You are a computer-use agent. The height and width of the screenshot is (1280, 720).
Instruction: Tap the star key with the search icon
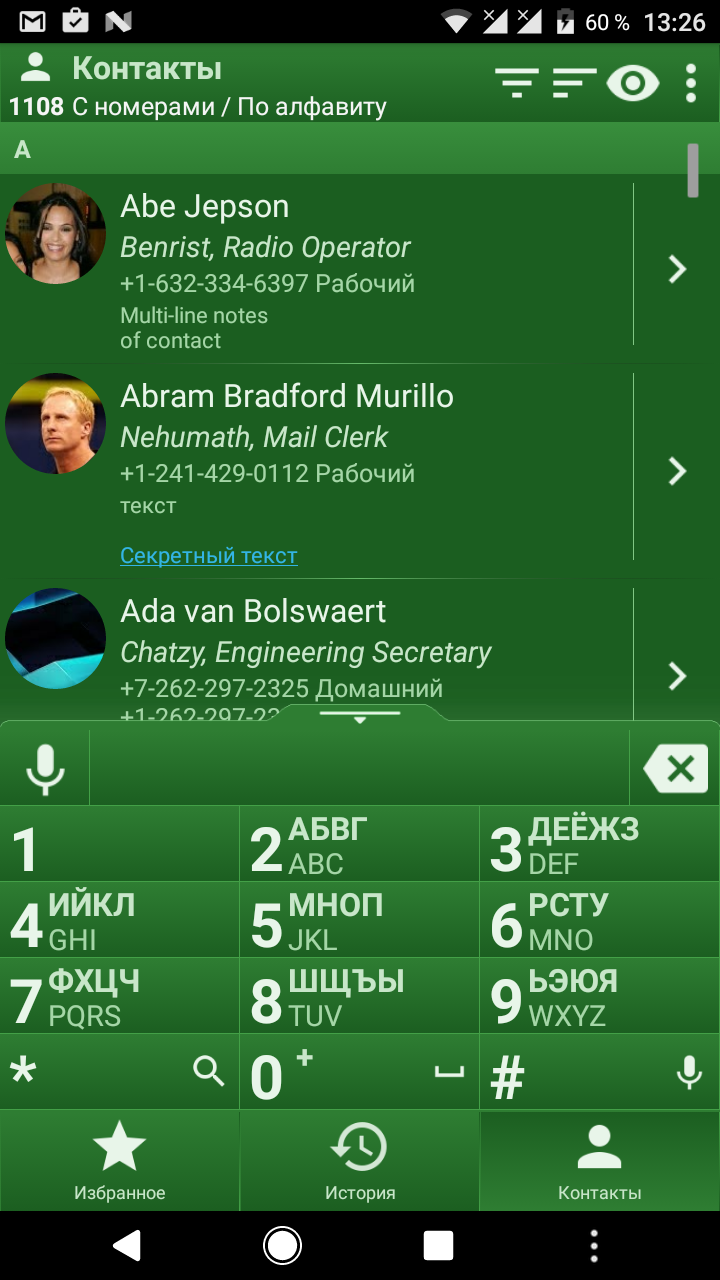[x=120, y=1073]
